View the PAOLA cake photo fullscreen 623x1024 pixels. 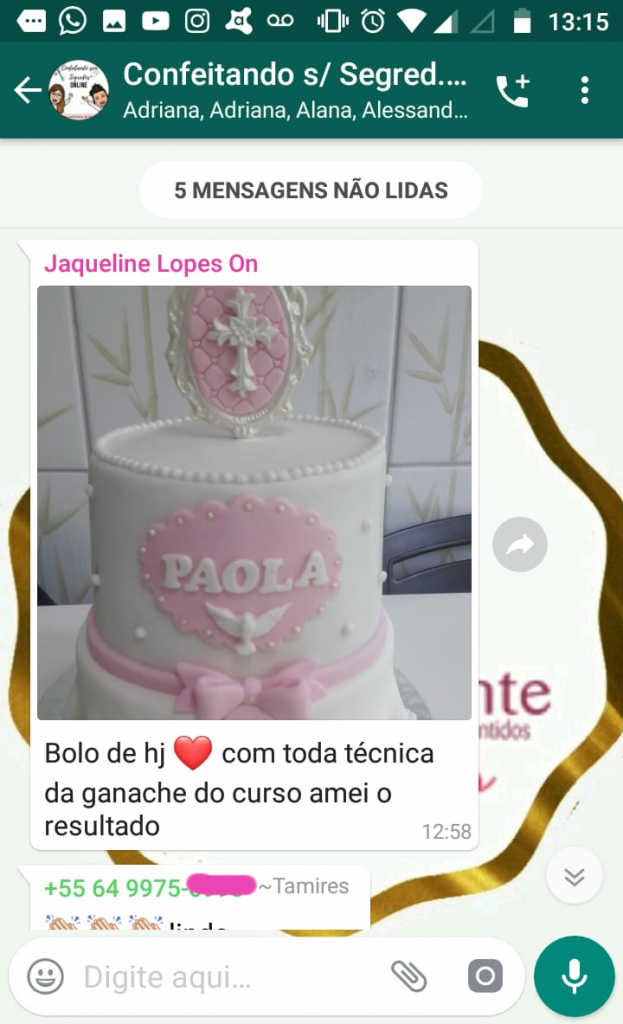tap(254, 502)
